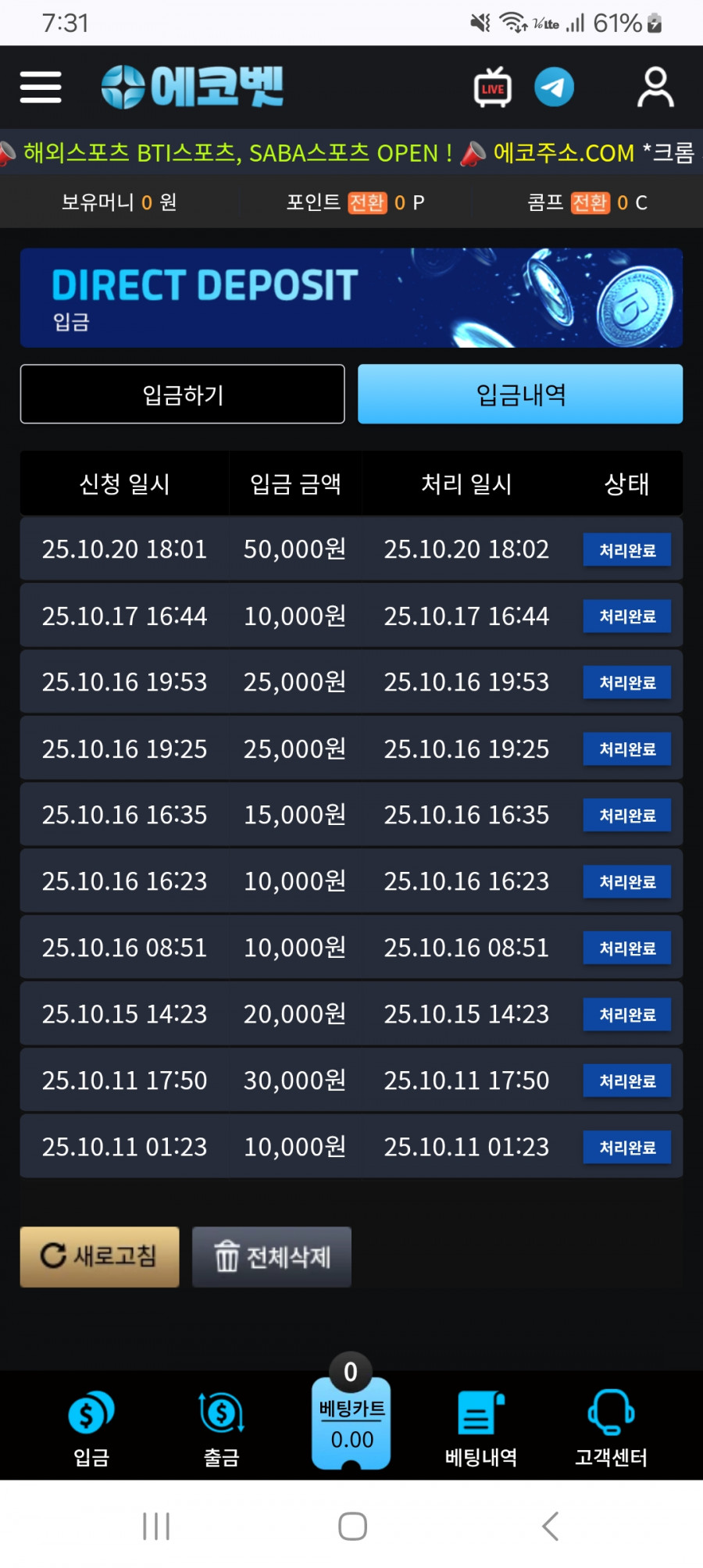Tap the 에코벳 logo to go home

pos(192,87)
